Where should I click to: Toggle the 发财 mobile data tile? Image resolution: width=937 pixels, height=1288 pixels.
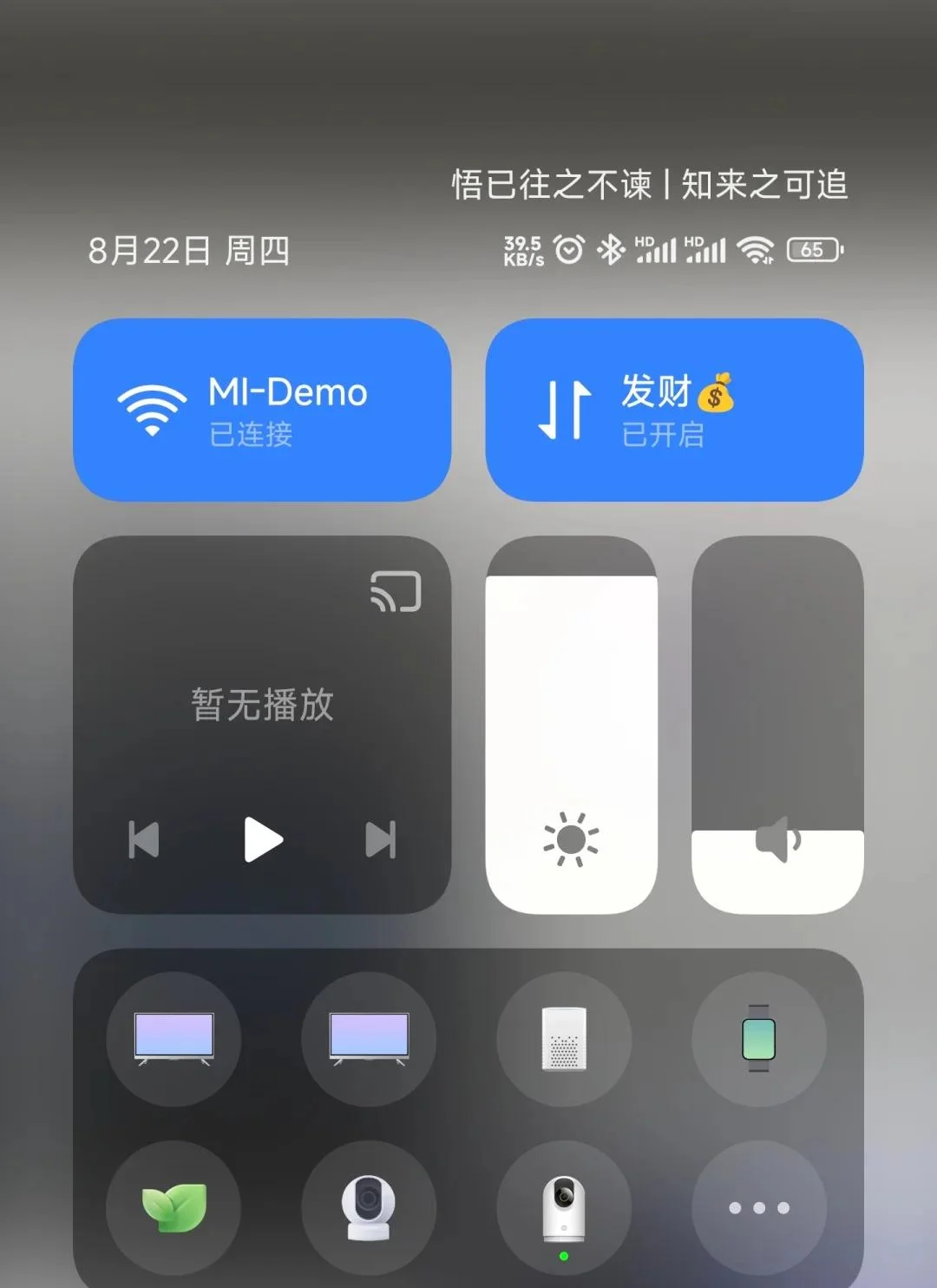click(674, 410)
